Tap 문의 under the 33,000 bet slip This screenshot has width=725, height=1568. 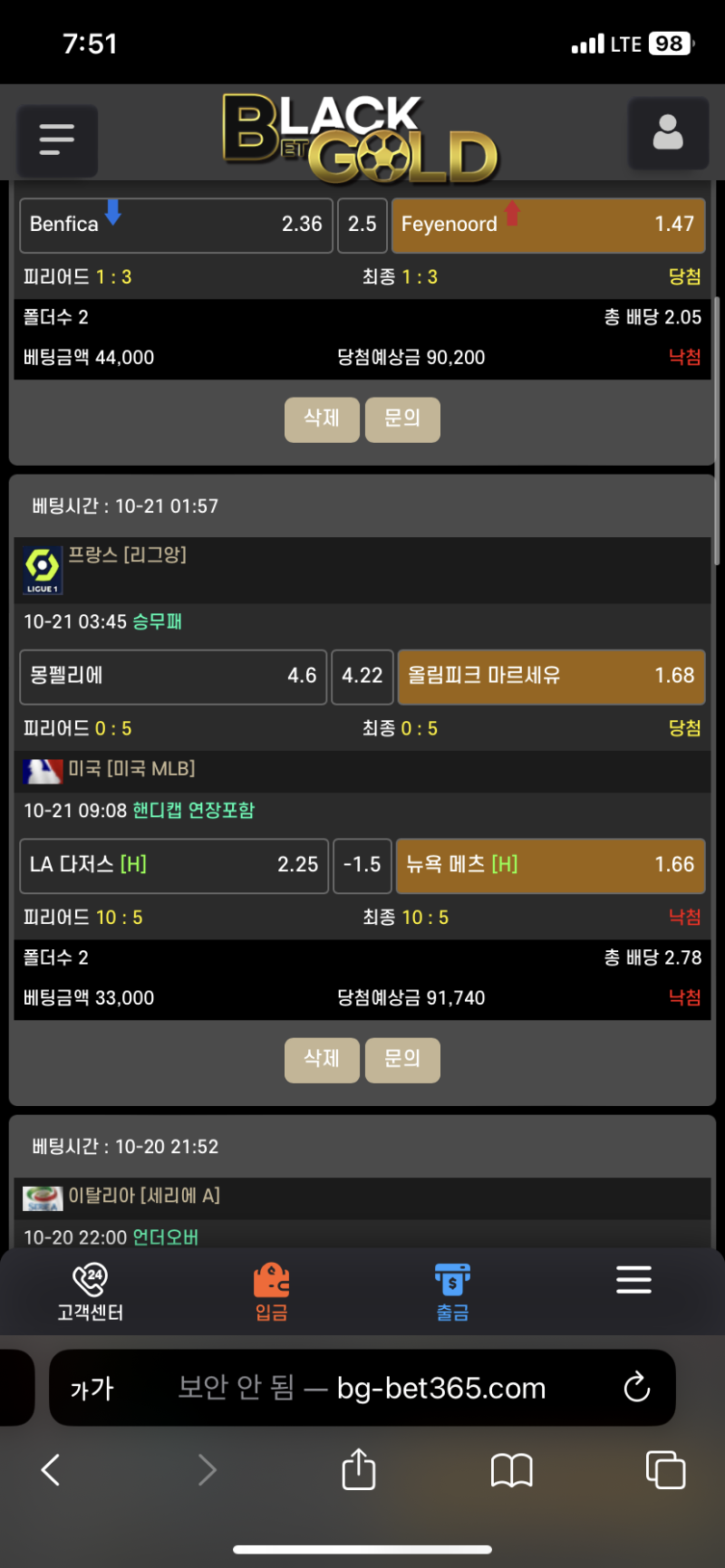[x=402, y=1060]
